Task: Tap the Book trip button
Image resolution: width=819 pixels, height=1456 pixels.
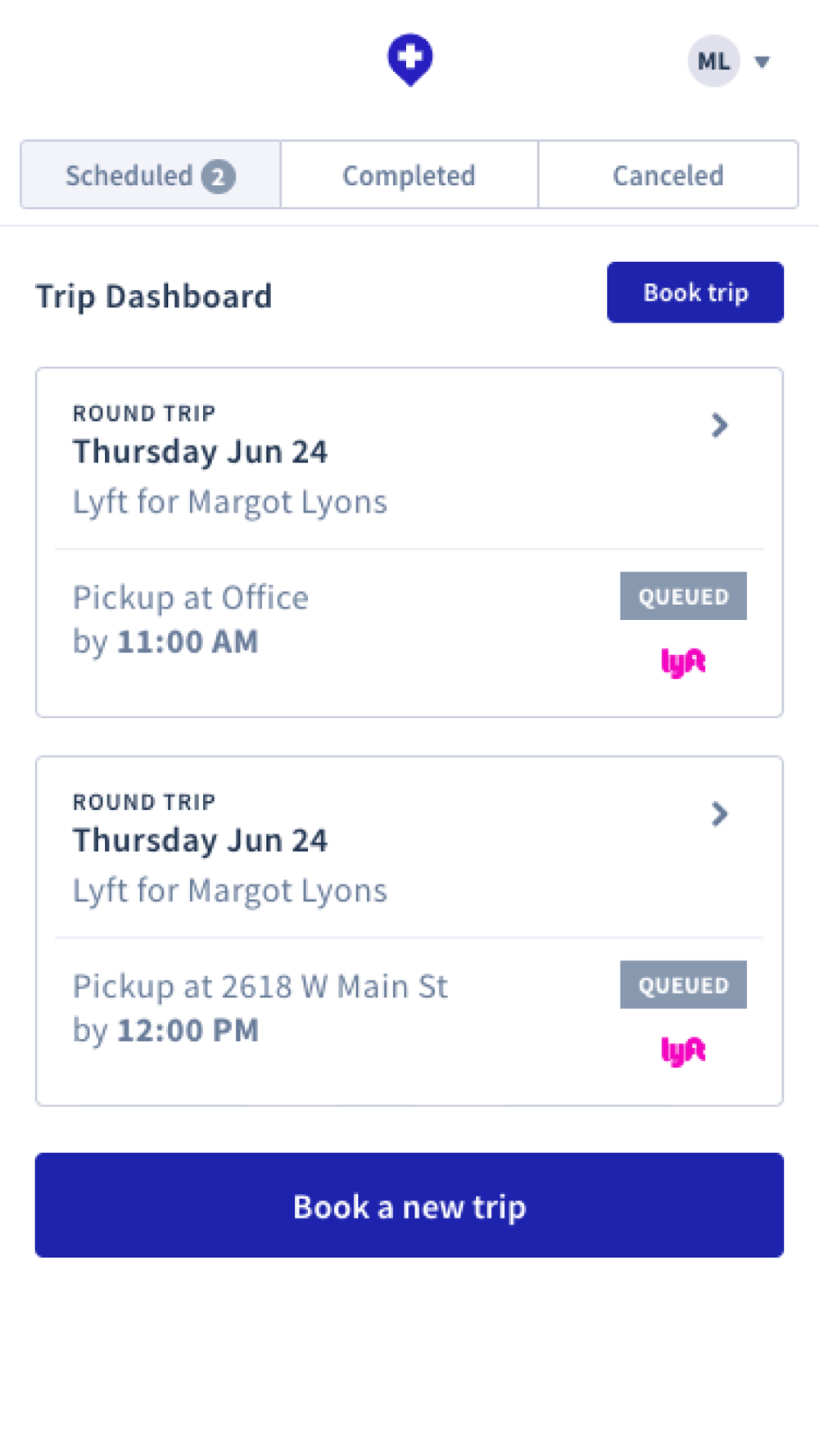Action: coord(695,292)
